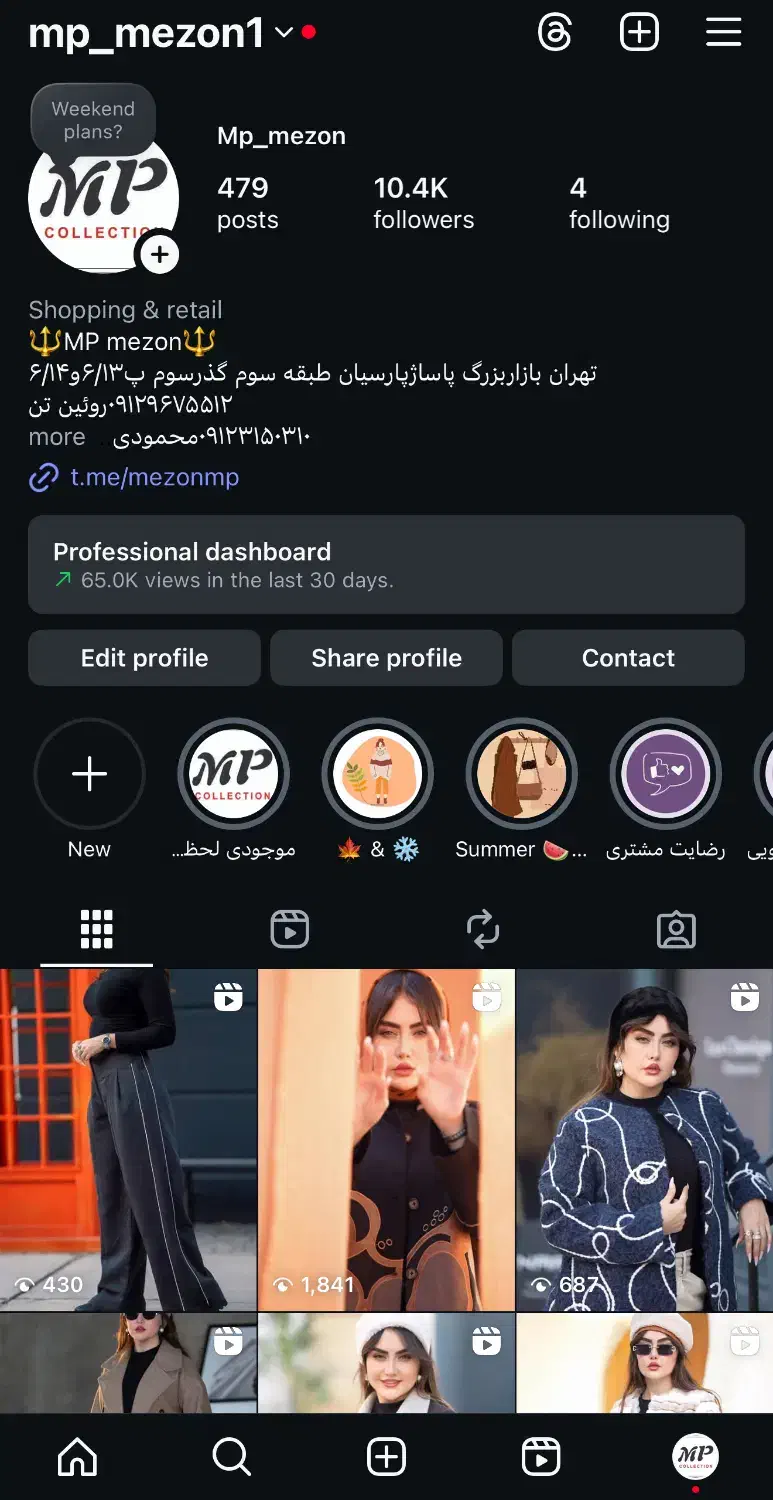
Task: Expand the bio with more
Action: pos(57,437)
